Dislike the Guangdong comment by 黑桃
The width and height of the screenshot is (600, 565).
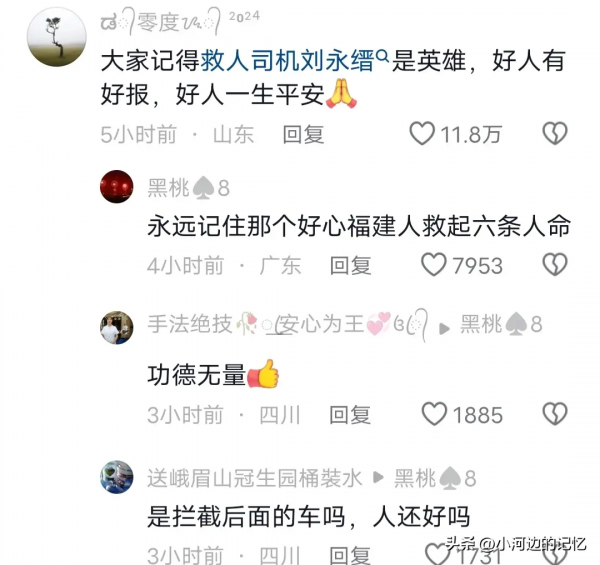(554, 265)
